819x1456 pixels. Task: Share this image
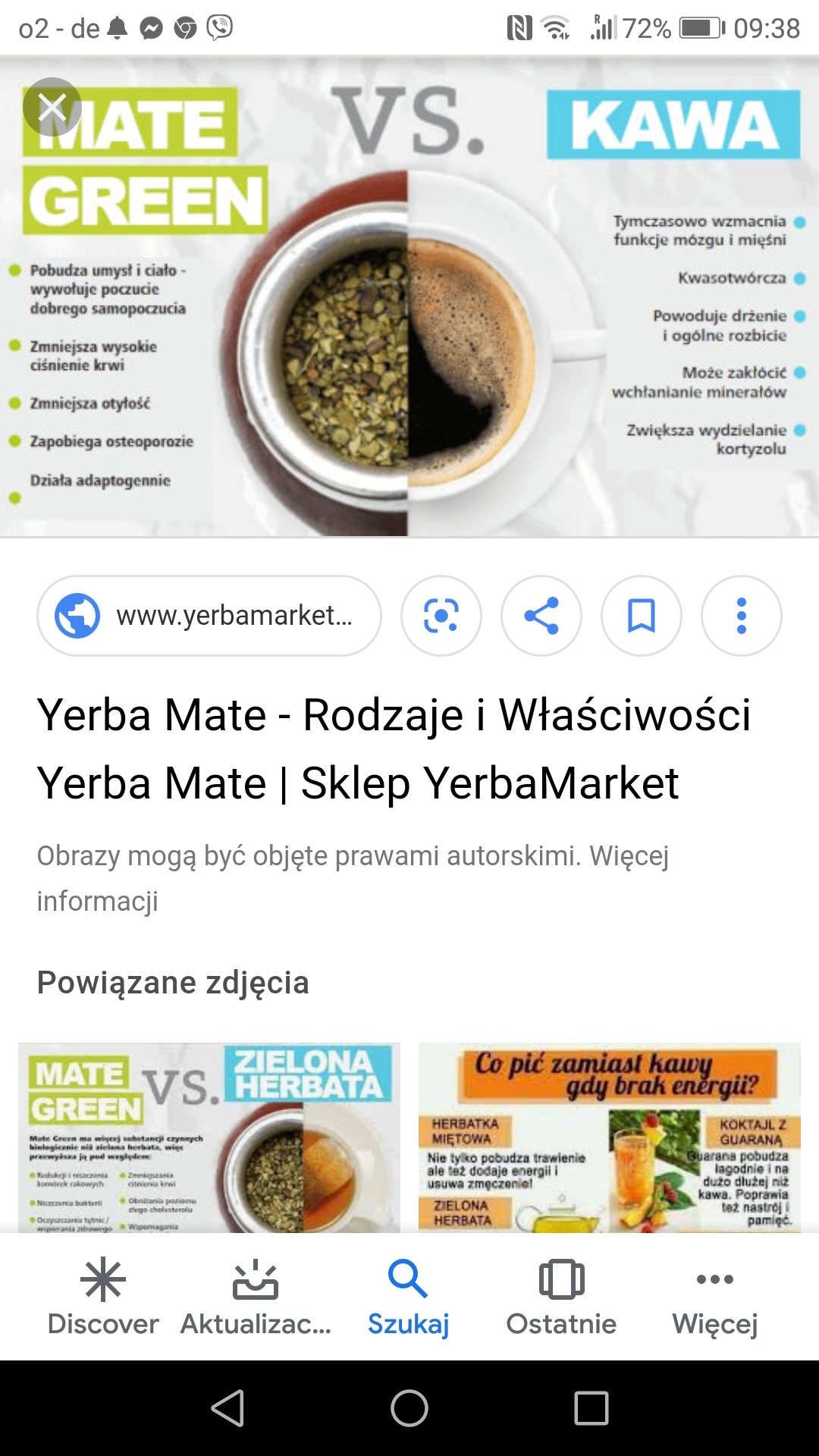pos(541,615)
